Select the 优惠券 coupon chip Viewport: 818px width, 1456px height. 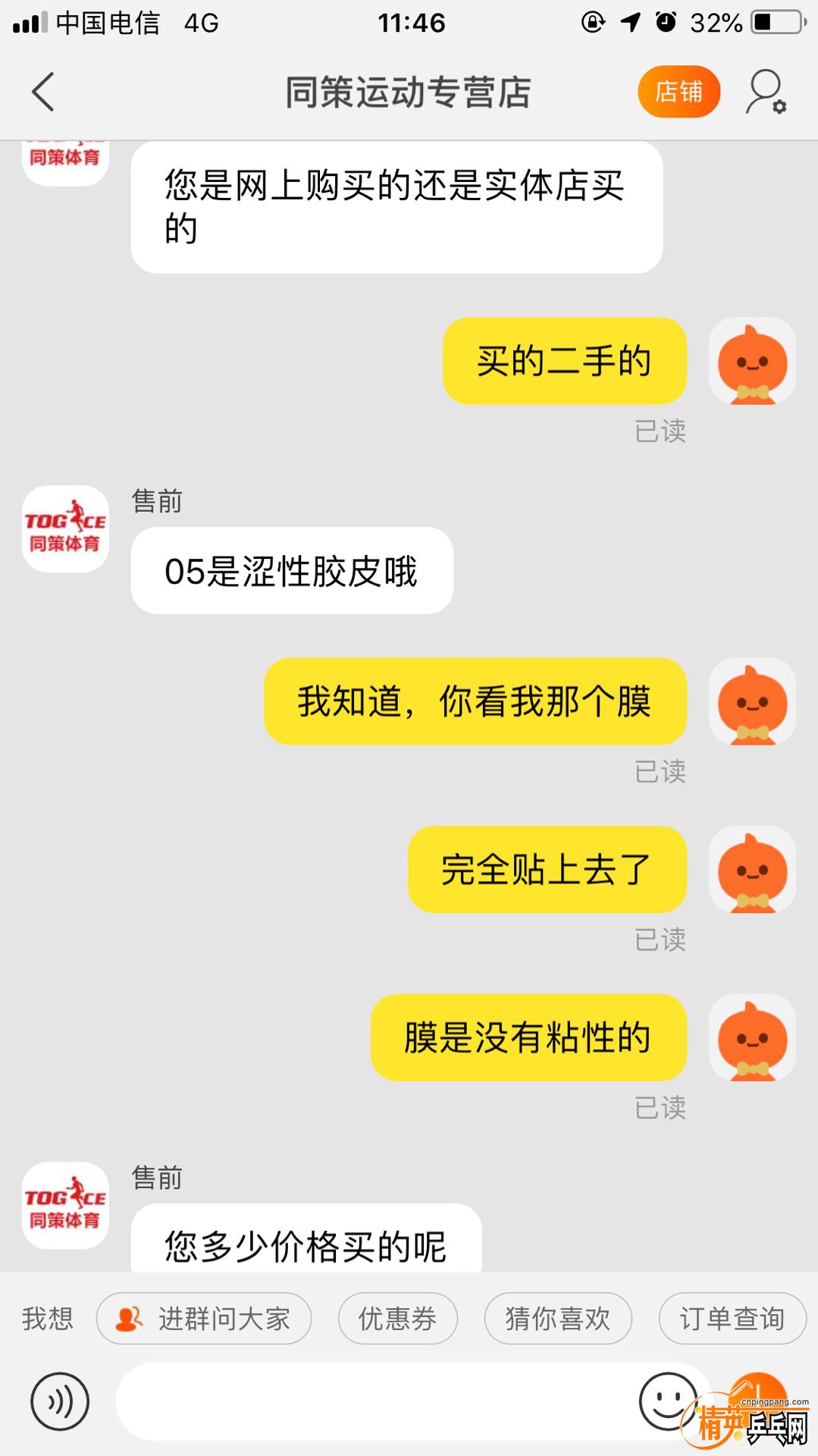click(x=397, y=1319)
